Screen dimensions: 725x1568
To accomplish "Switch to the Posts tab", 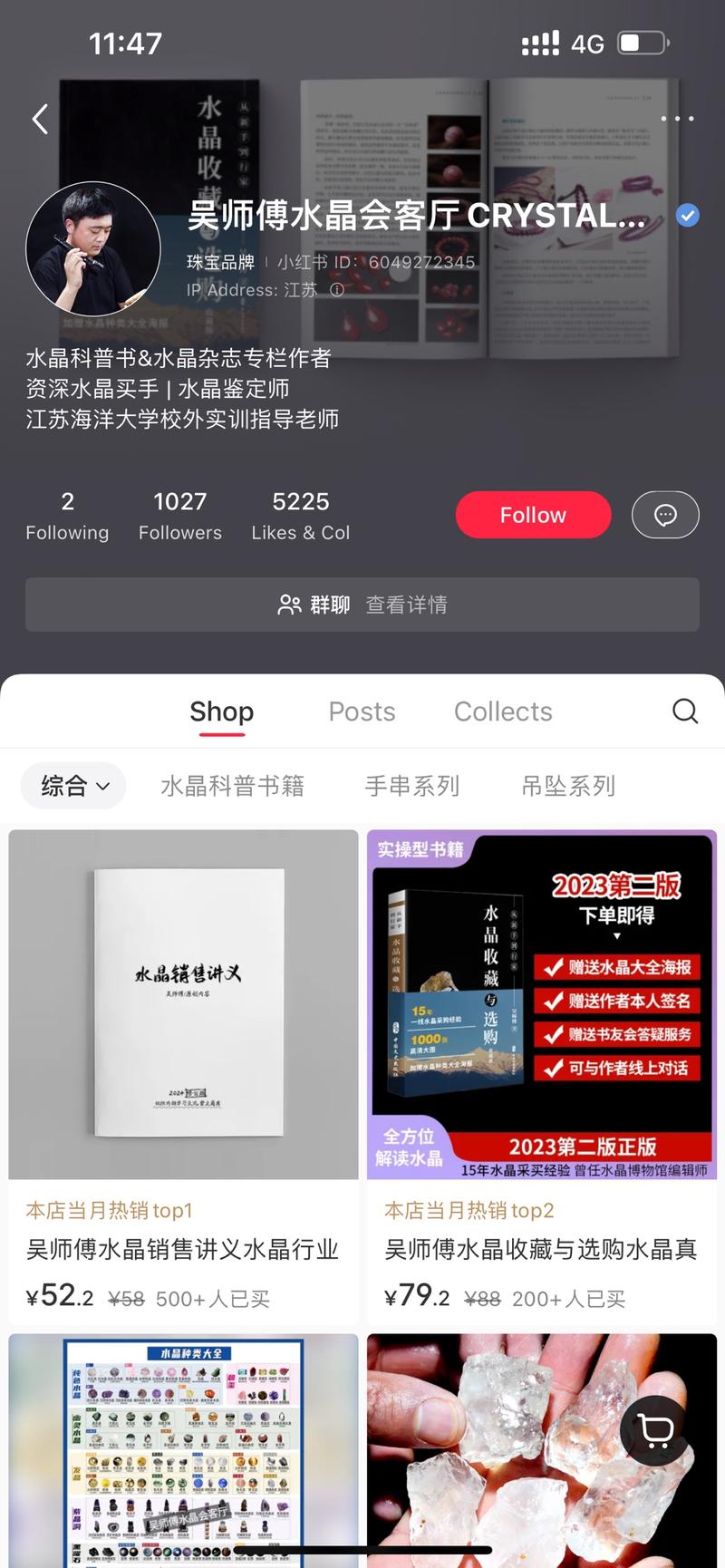I will tap(362, 711).
